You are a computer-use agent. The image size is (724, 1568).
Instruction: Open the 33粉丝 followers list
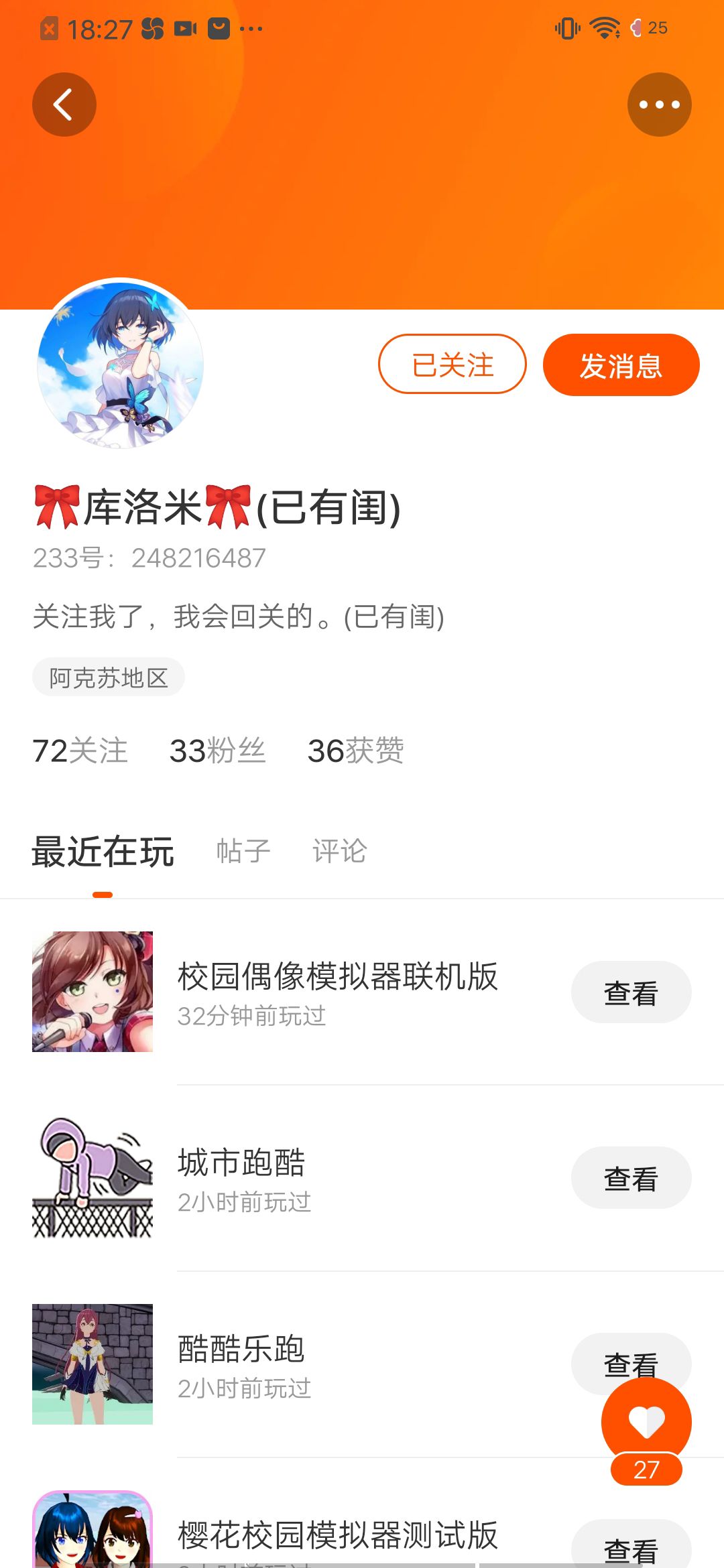(x=217, y=750)
